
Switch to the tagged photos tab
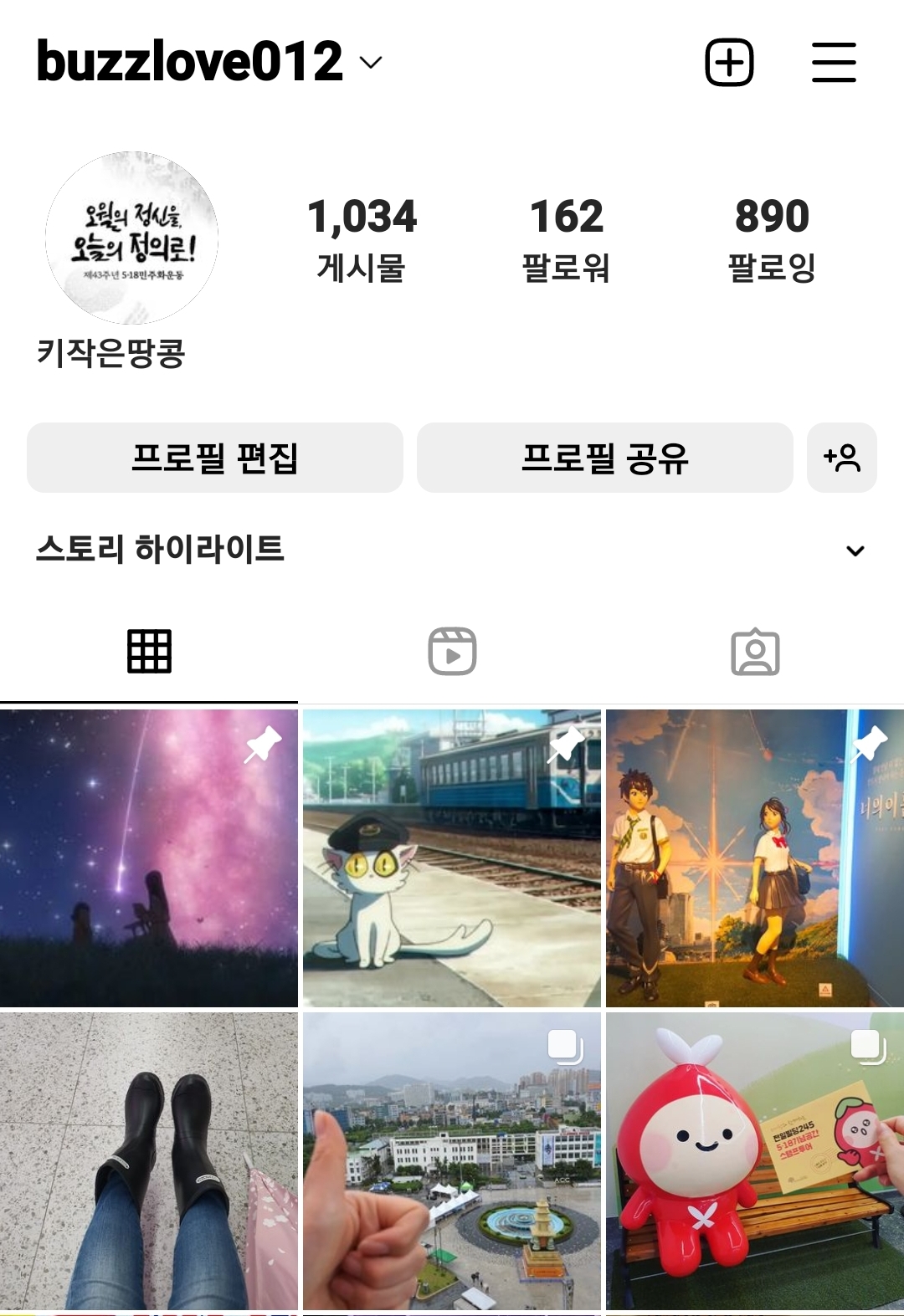pyautogui.click(x=755, y=652)
